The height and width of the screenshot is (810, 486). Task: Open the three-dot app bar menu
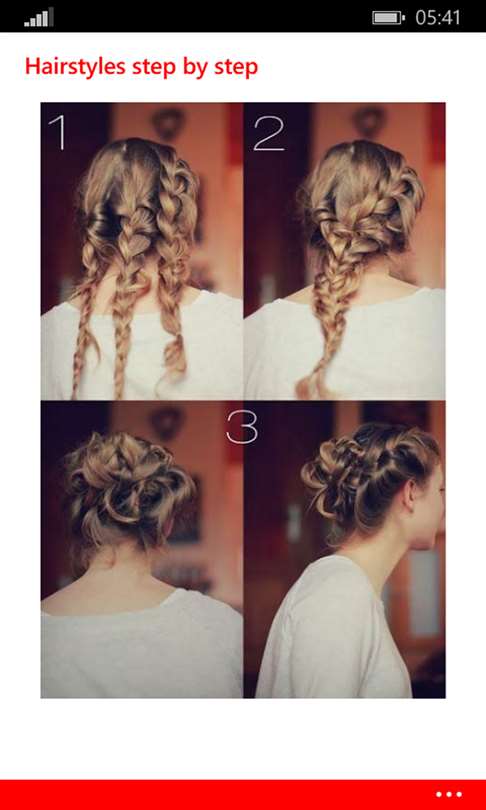click(x=448, y=794)
